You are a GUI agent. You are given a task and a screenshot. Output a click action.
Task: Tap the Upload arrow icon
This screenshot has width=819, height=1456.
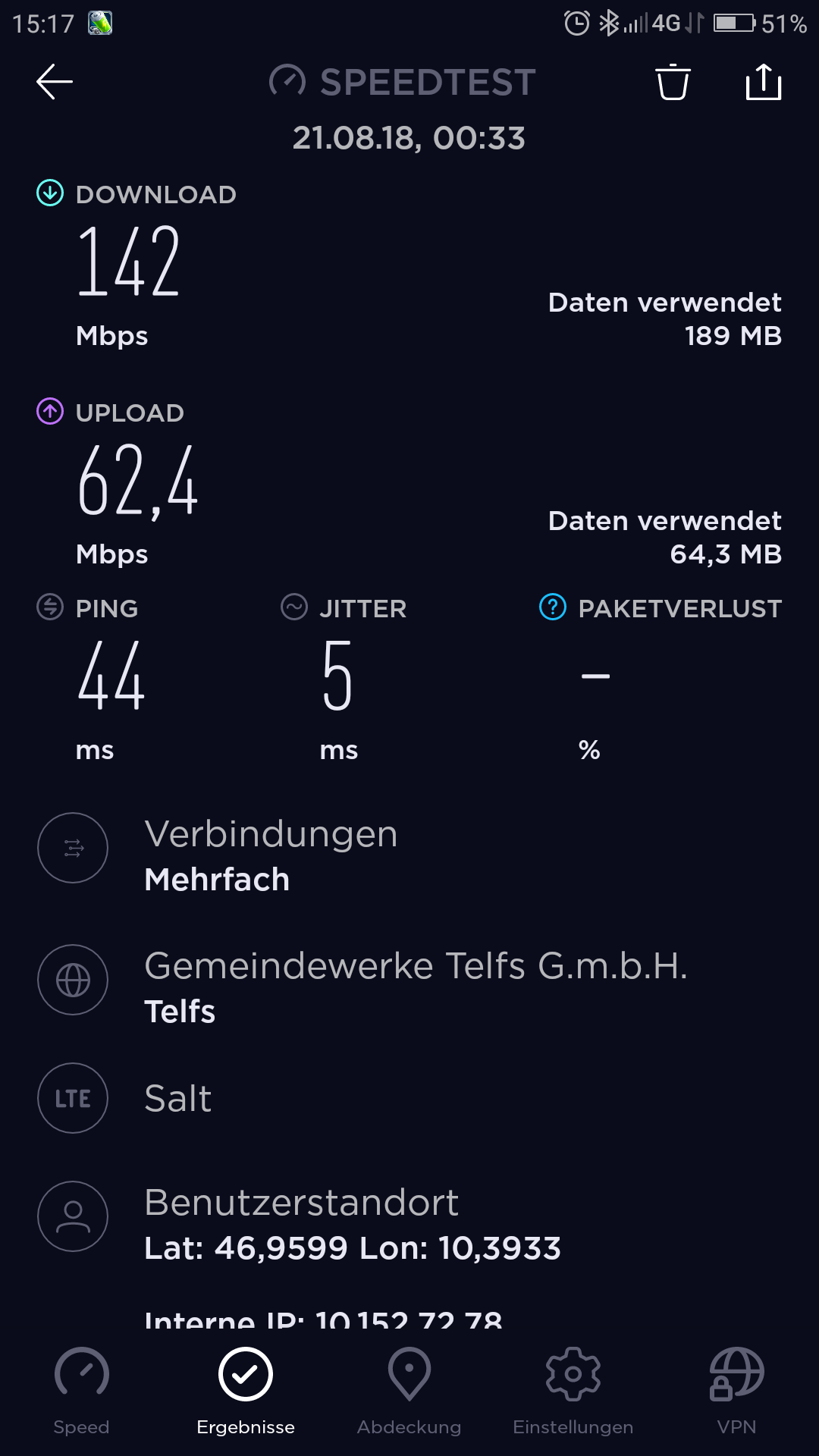pyautogui.click(x=49, y=412)
